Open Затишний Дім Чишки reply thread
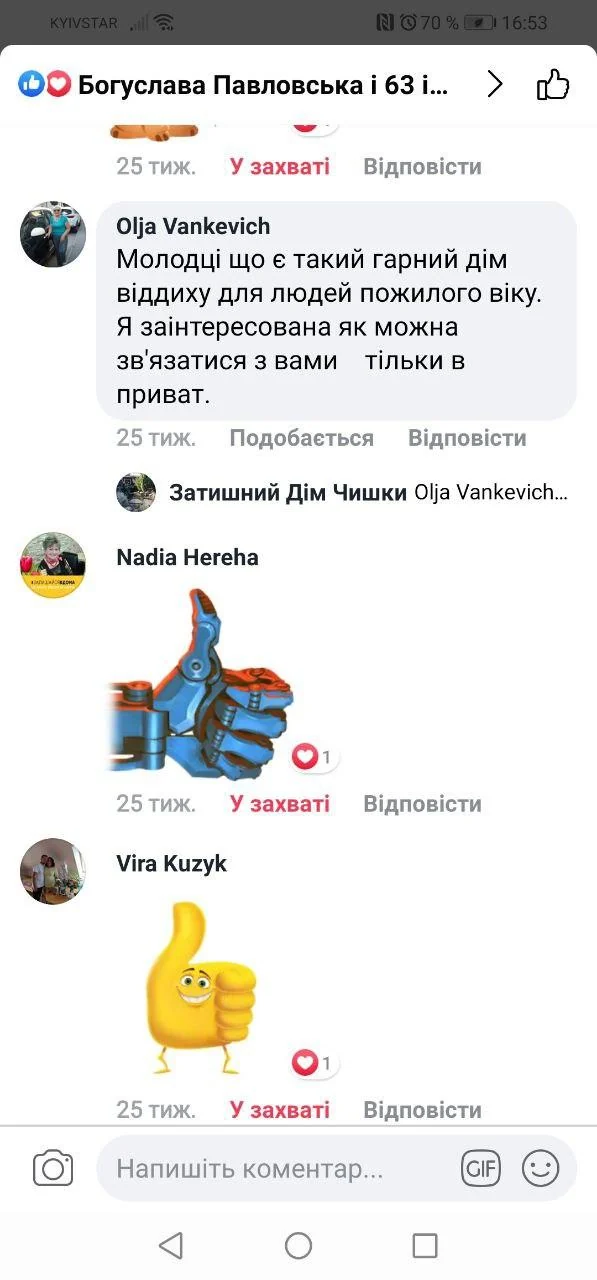The height and width of the screenshot is (1280, 597). point(343,492)
